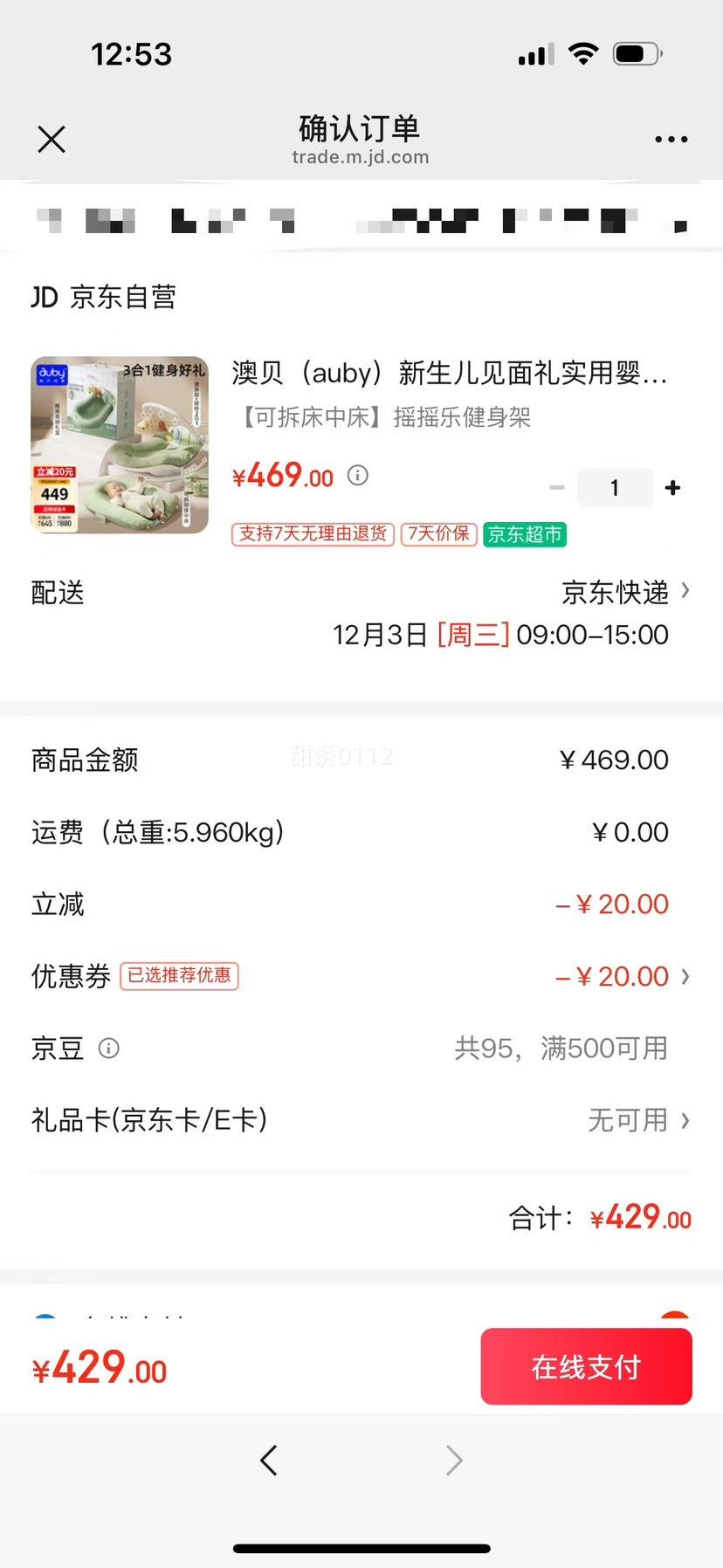723x1568 pixels.
Task: Change 京东快递 delivery option
Action: tap(625, 593)
